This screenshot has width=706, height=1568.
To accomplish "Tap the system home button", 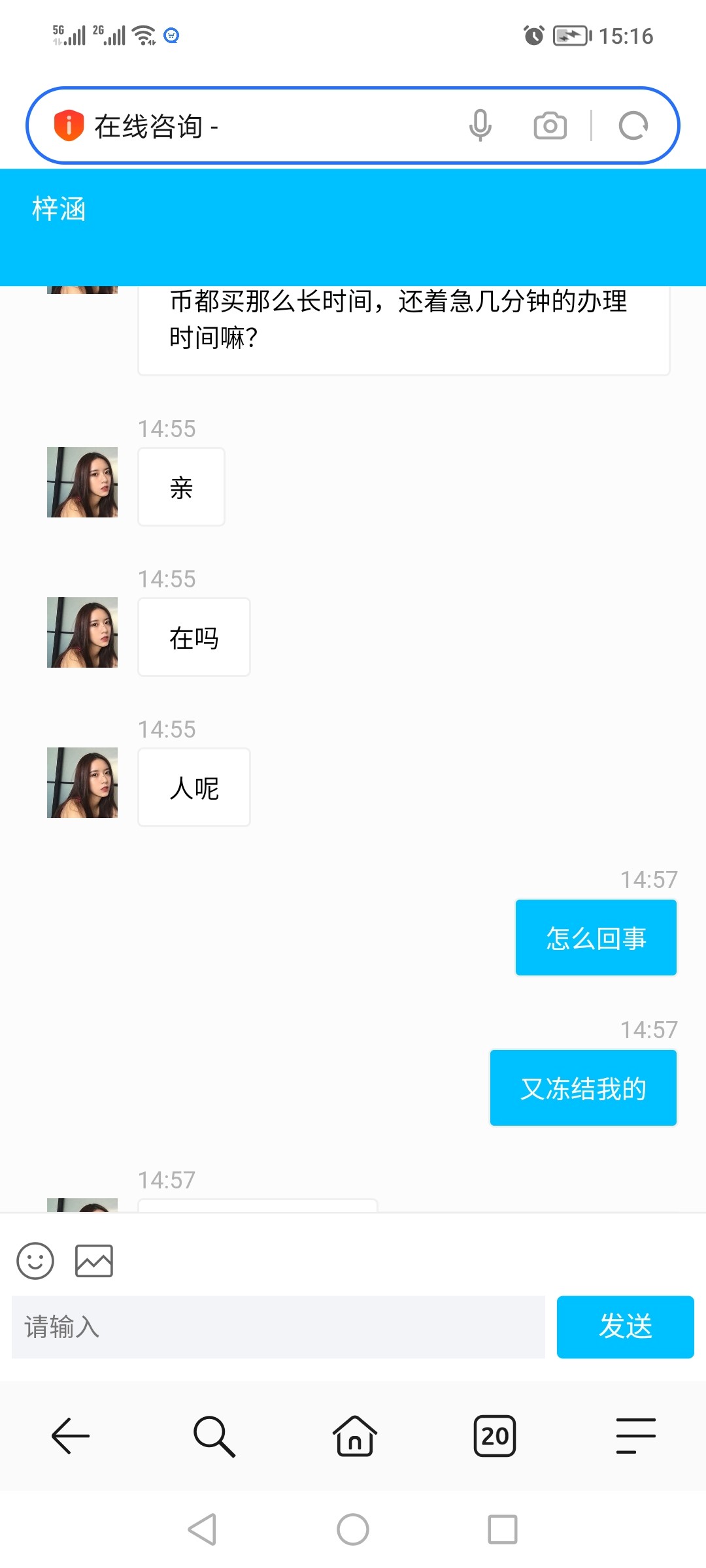I will click(x=353, y=1529).
